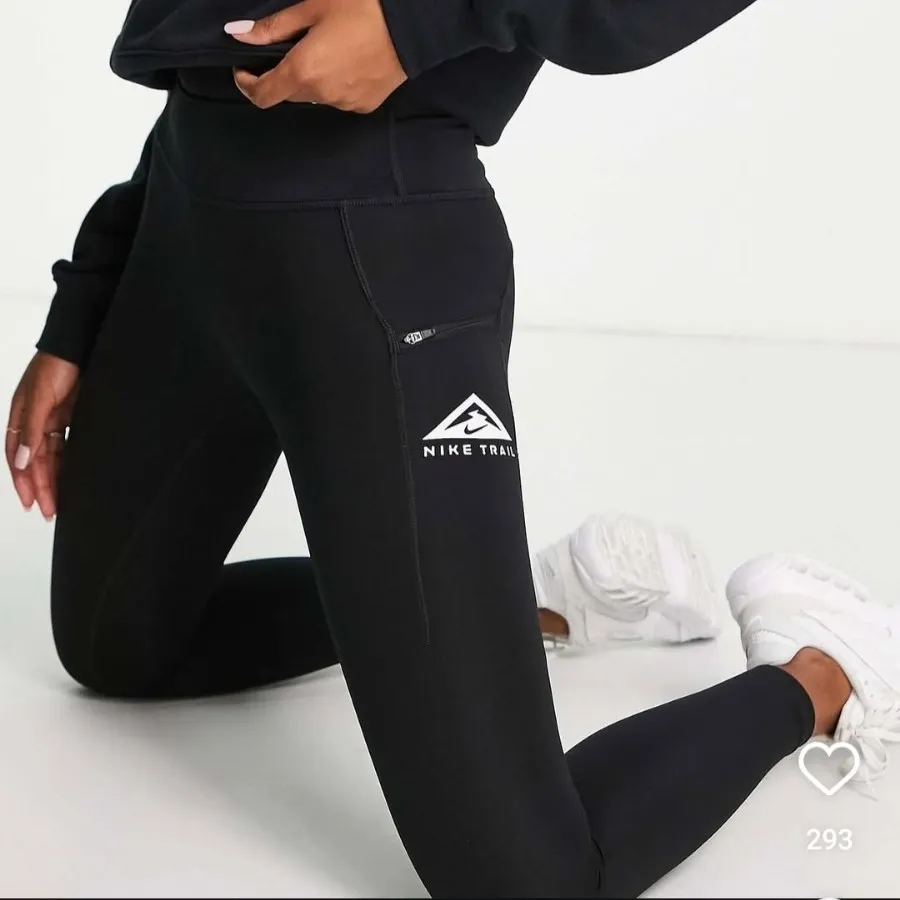The width and height of the screenshot is (900, 900).
Task: Open the Nike Trail leggings photo
Action: tap(450, 450)
